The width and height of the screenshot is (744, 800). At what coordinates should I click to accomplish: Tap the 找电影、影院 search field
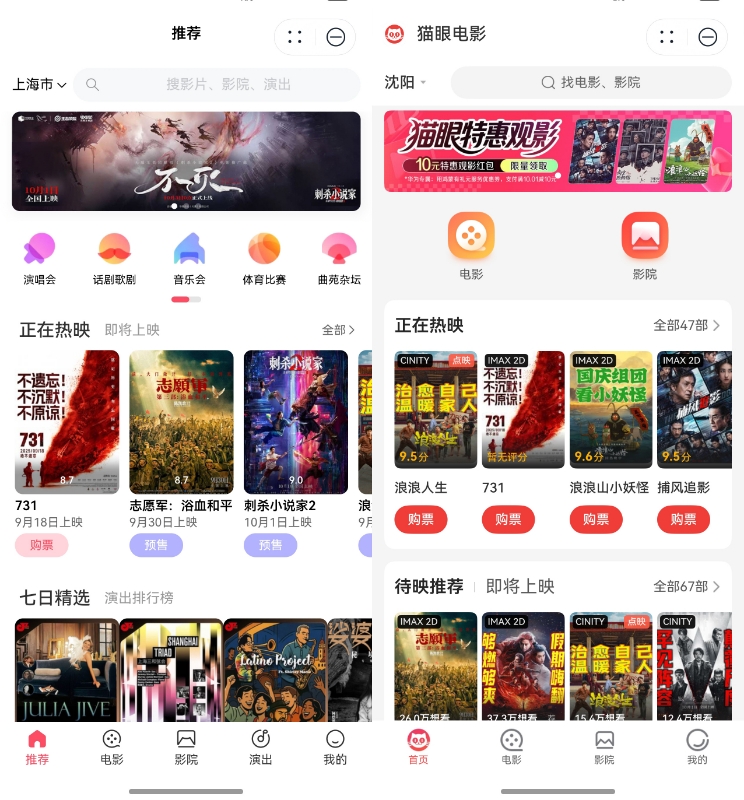coord(590,83)
